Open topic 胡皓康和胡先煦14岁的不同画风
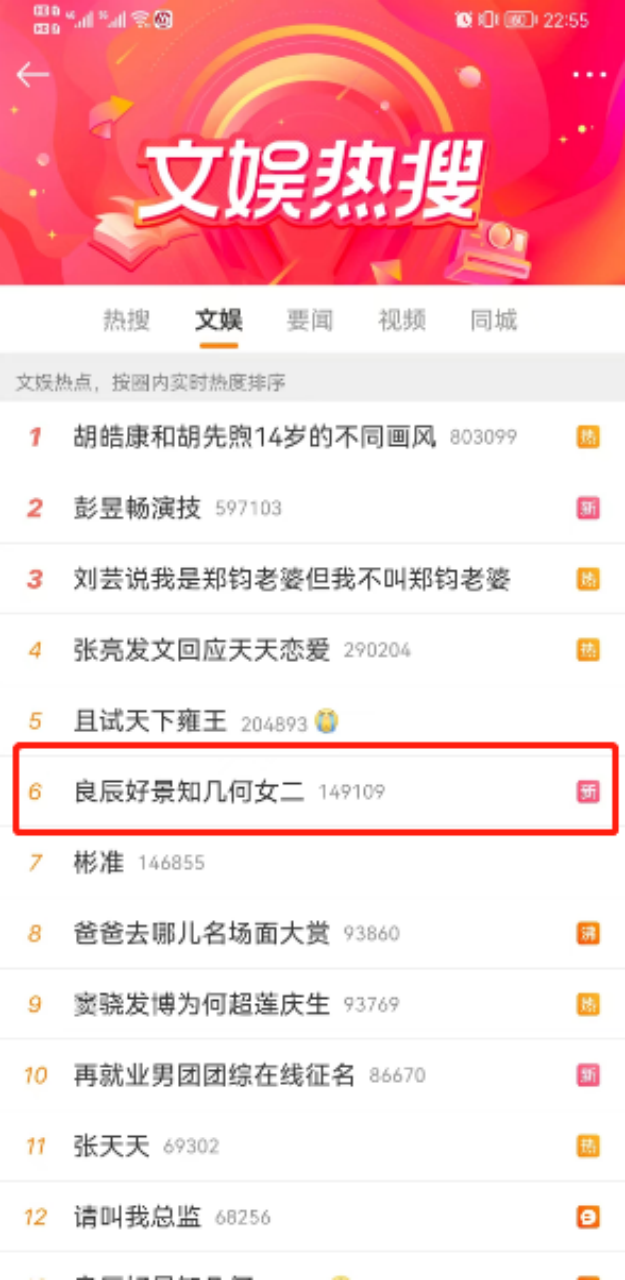Viewport: 625px width, 1280px height. click(255, 437)
